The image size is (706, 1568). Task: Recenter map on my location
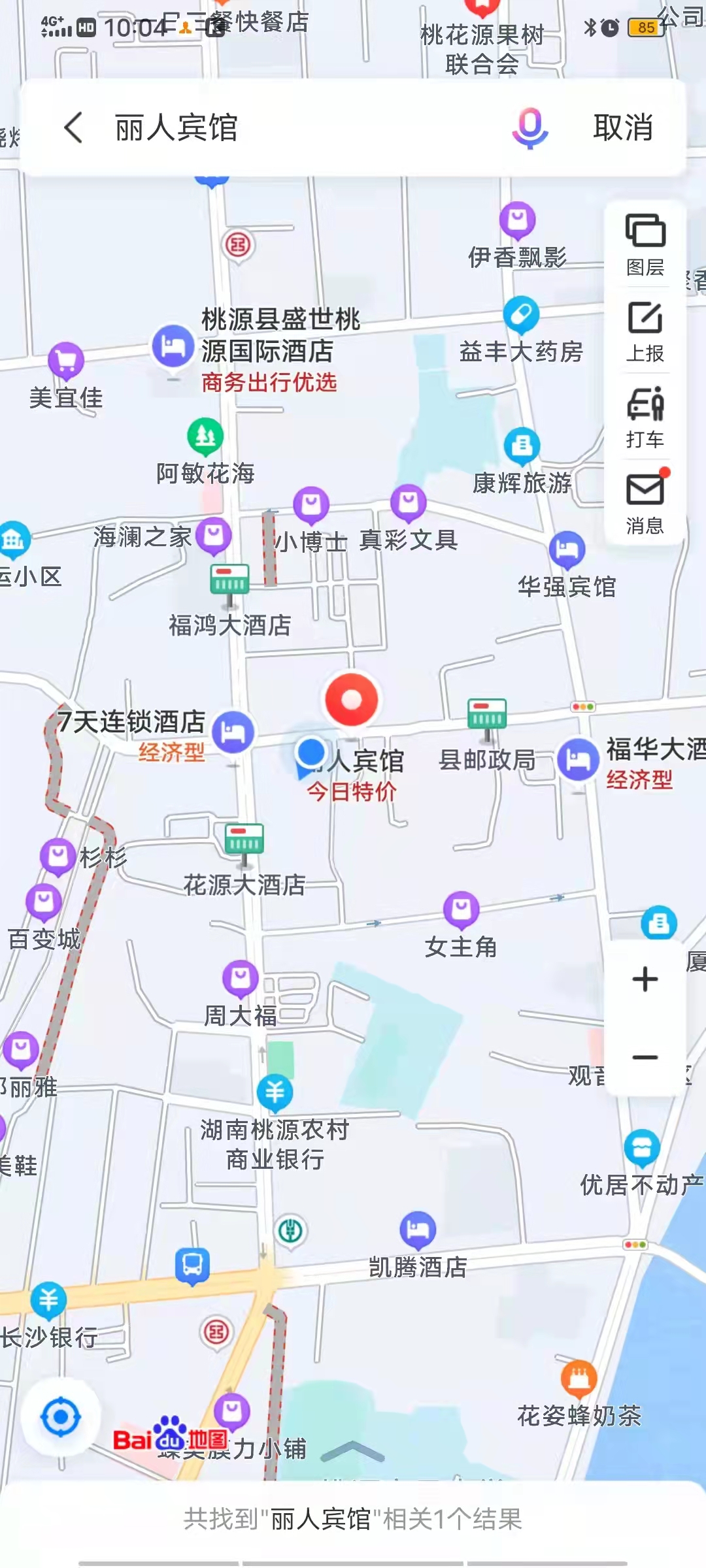pyautogui.click(x=61, y=1417)
